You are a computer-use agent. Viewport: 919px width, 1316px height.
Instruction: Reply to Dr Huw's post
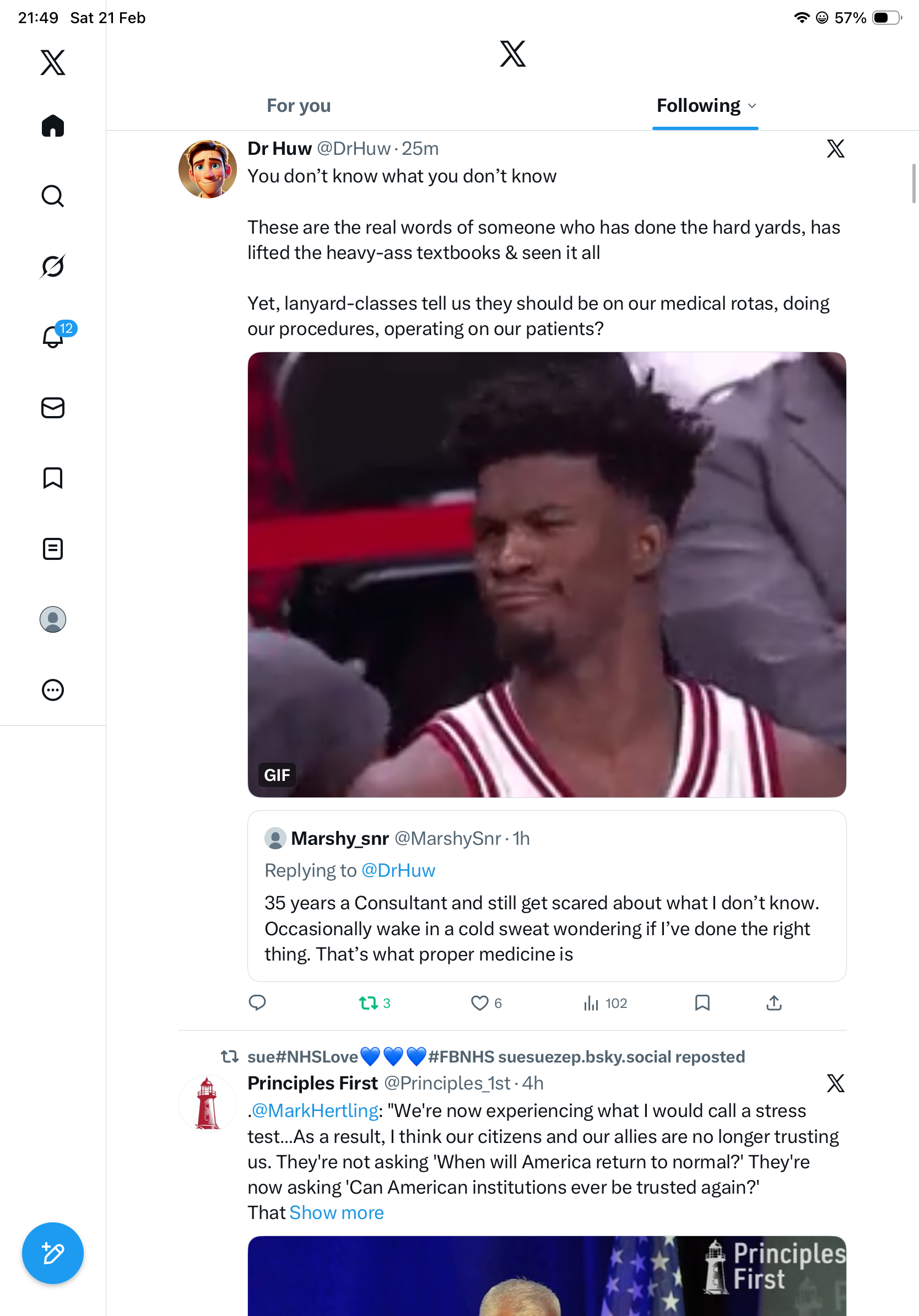(257, 1002)
